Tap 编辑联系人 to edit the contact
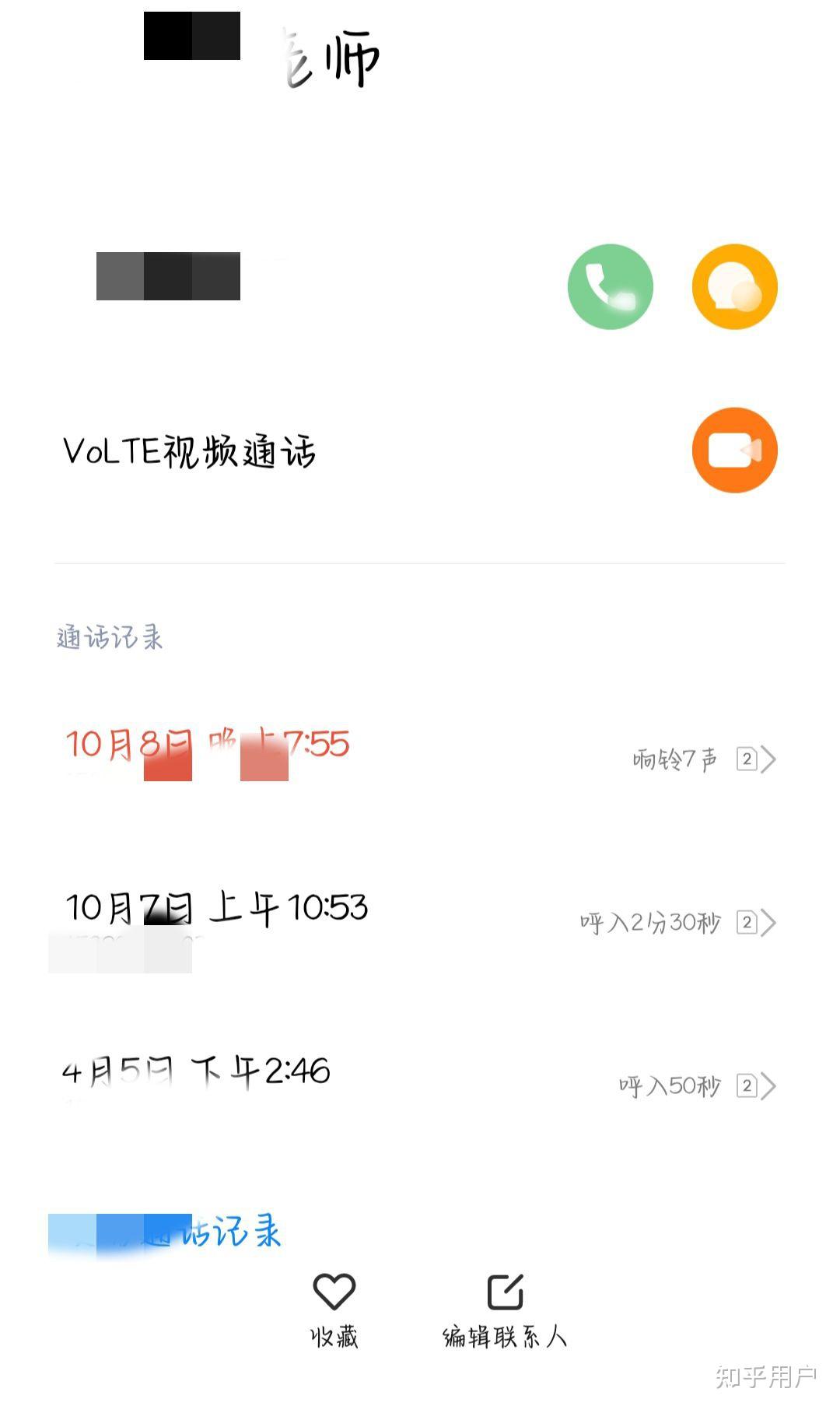The height and width of the screenshot is (1406, 840). click(505, 1310)
